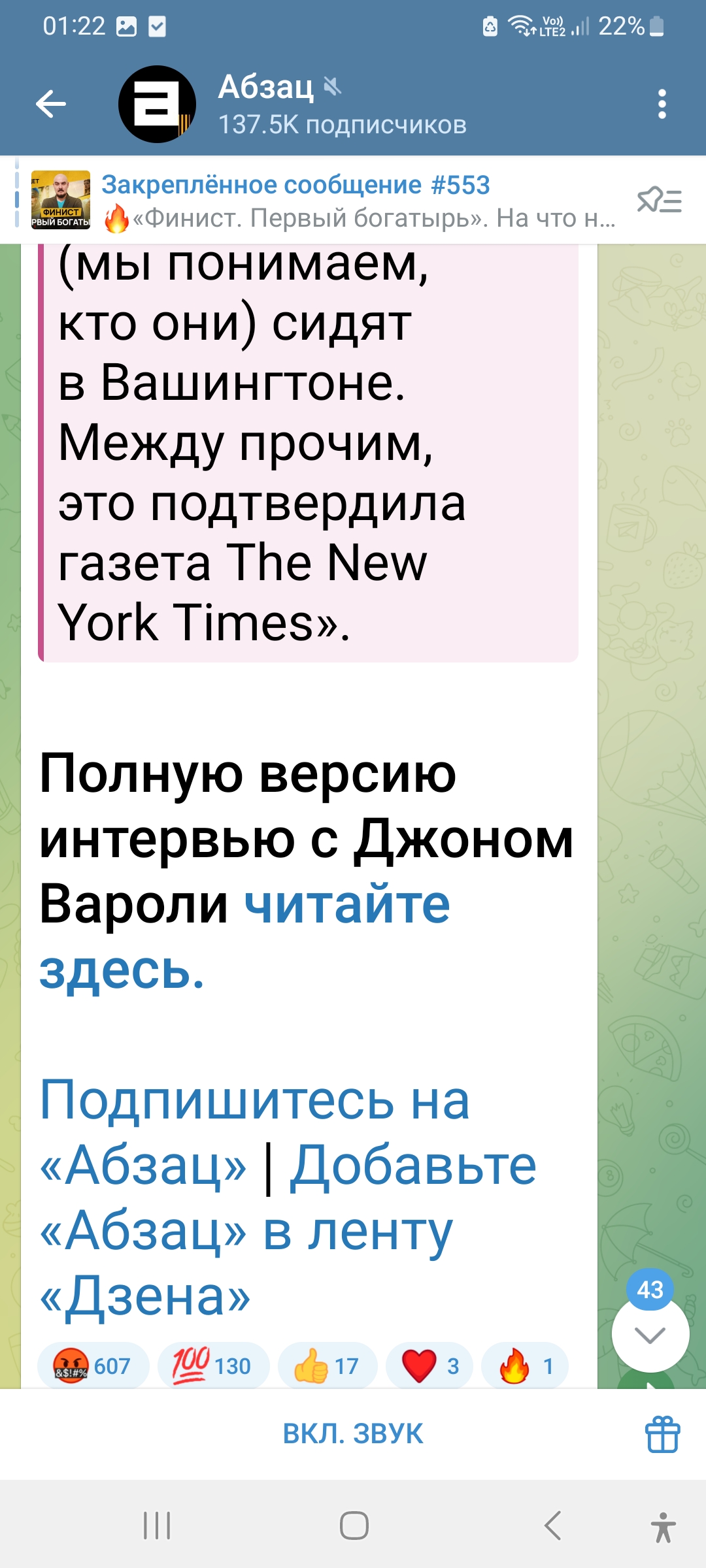Jump down to the 43 unread messages
This screenshot has width=706, height=1568.
(x=650, y=1333)
